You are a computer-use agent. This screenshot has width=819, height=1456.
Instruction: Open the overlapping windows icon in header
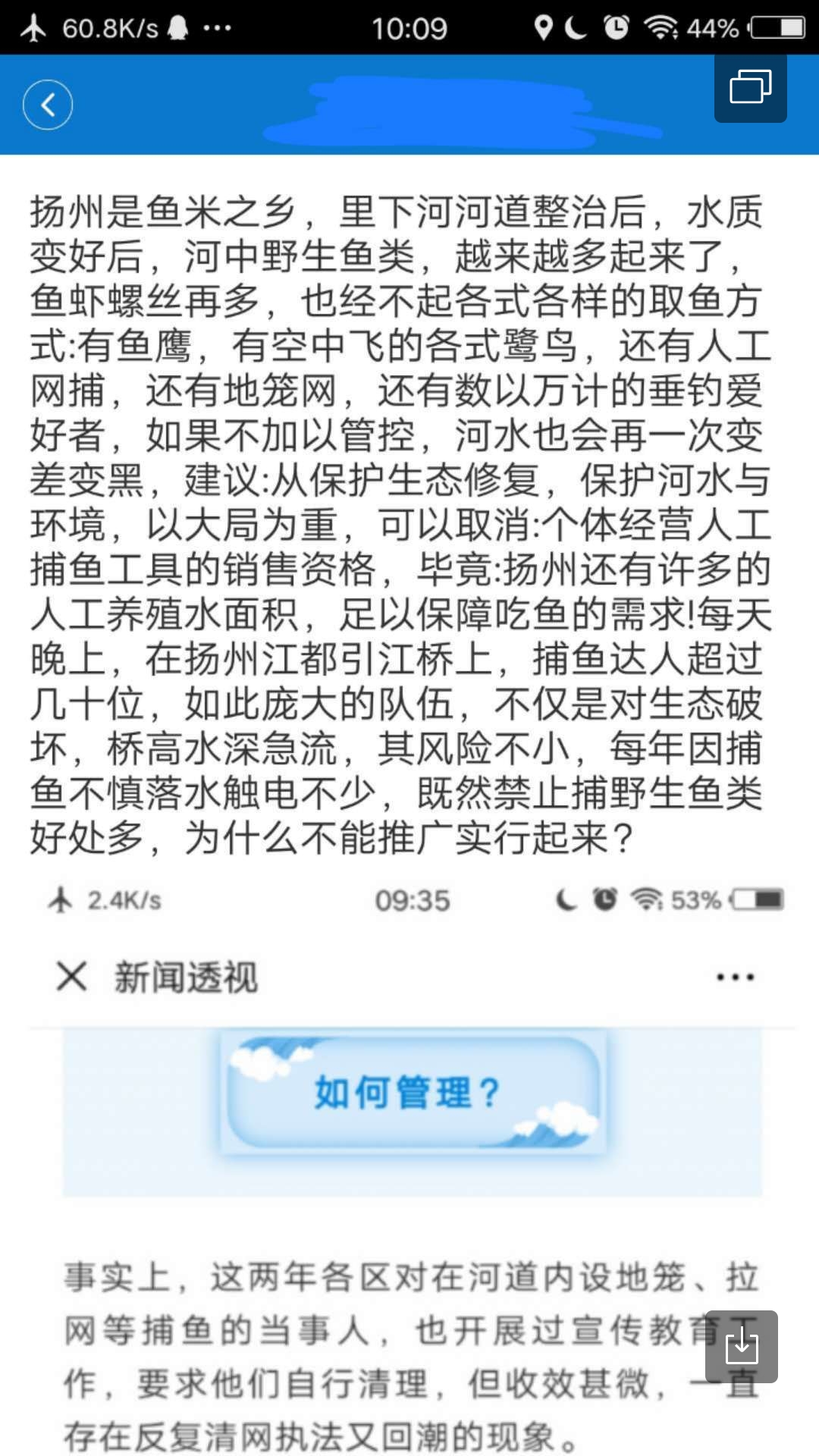click(x=750, y=87)
